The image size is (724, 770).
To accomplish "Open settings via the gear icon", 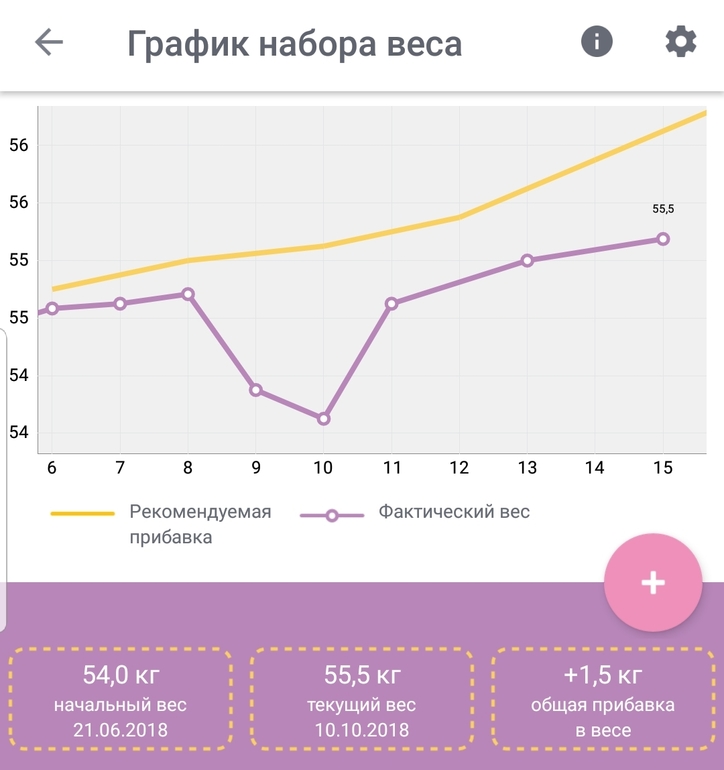I will pos(681,42).
